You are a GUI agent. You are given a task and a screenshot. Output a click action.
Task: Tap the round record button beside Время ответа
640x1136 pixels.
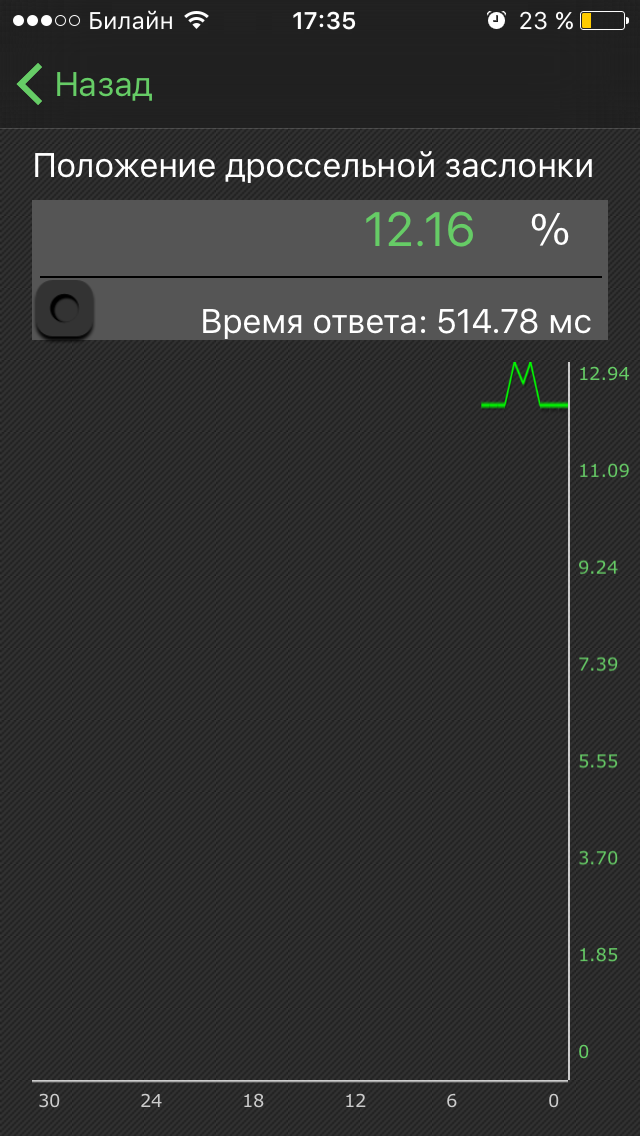pos(65,309)
